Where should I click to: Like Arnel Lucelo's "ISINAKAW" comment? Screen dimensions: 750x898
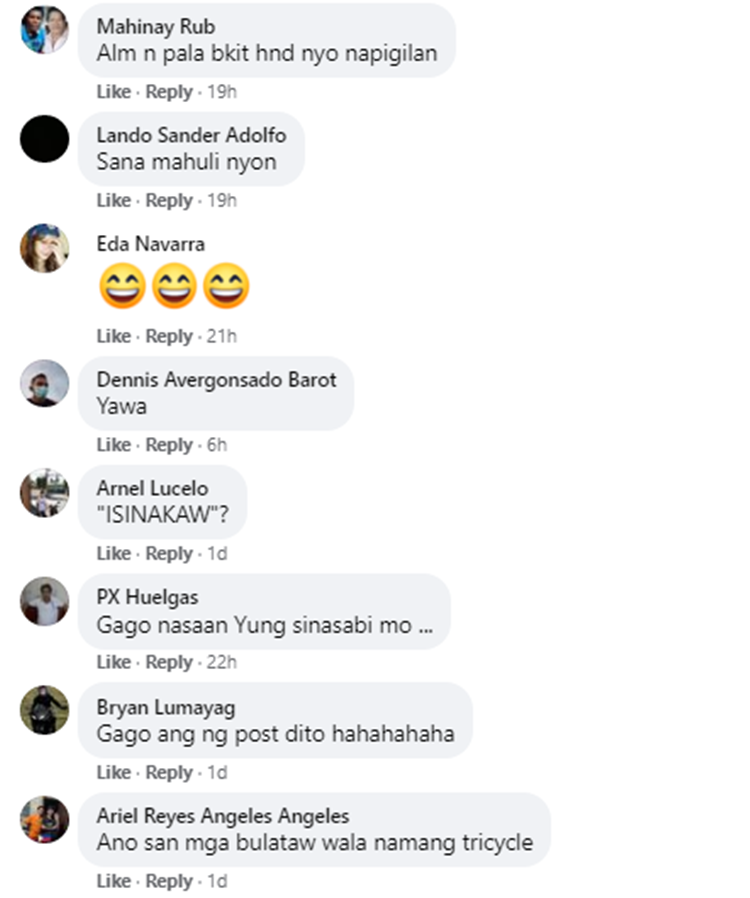tap(113, 554)
